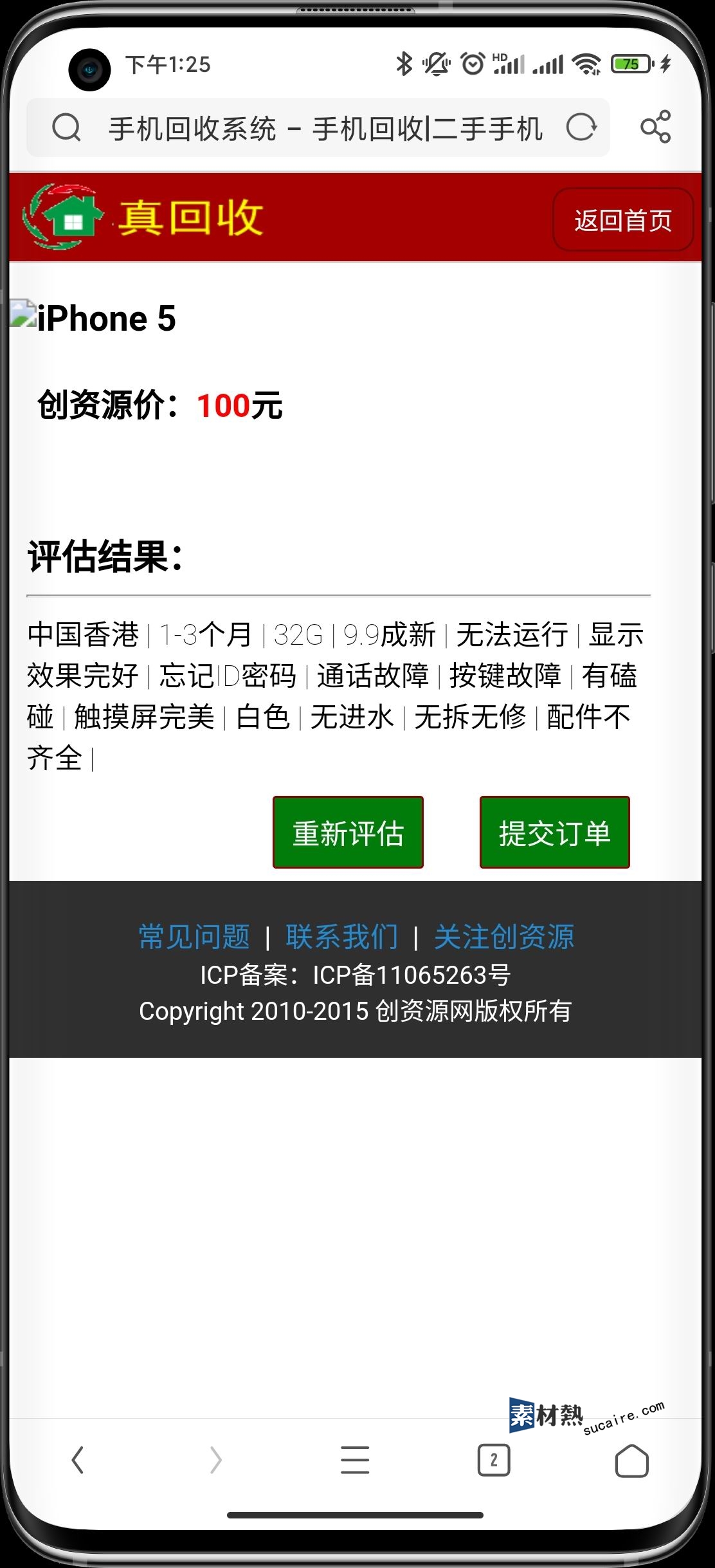Image resolution: width=715 pixels, height=1568 pixels.
Task: Tap 重新评估 to re-evaluate
Action: [x=348, y=833]
